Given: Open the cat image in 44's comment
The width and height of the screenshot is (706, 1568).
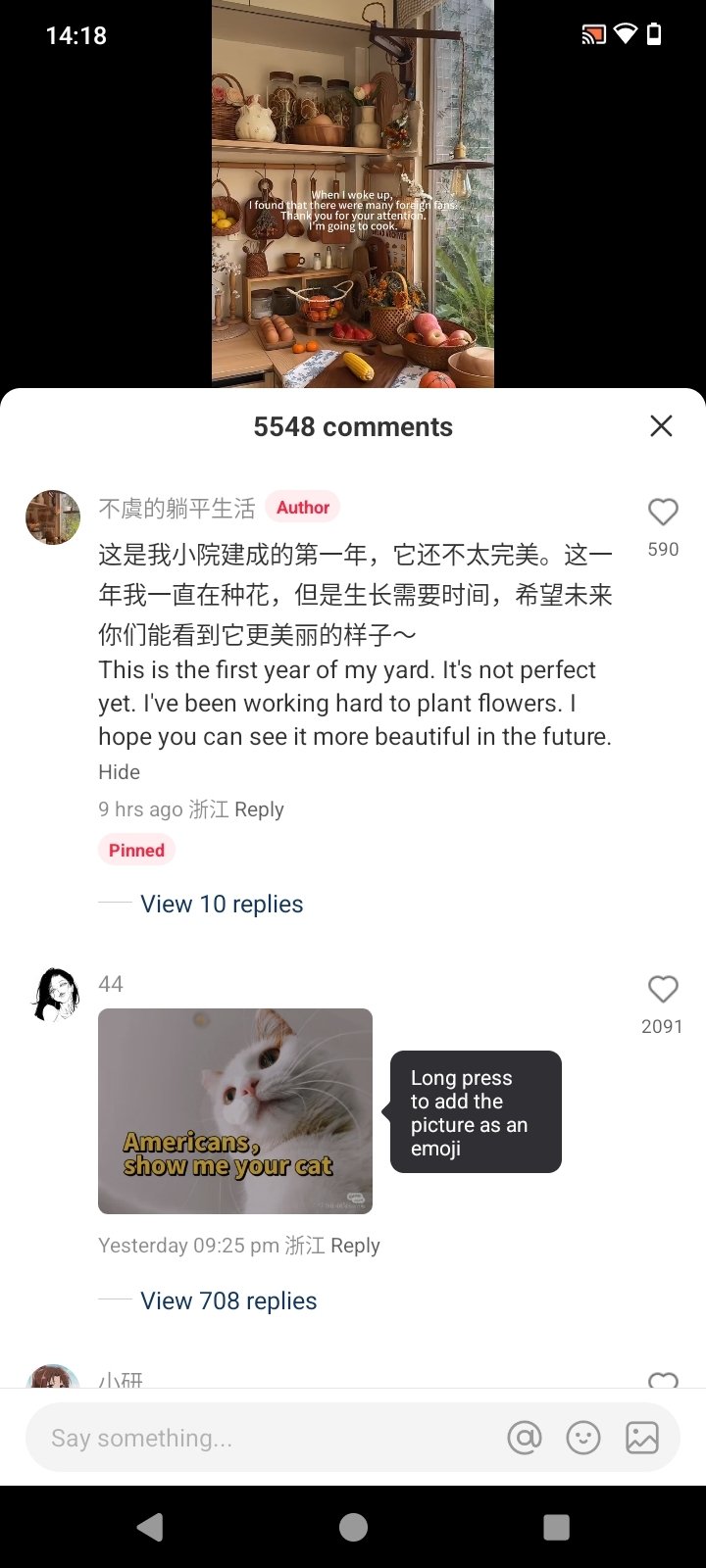Looking at the screenshot, I should (x=235, y=1110).
